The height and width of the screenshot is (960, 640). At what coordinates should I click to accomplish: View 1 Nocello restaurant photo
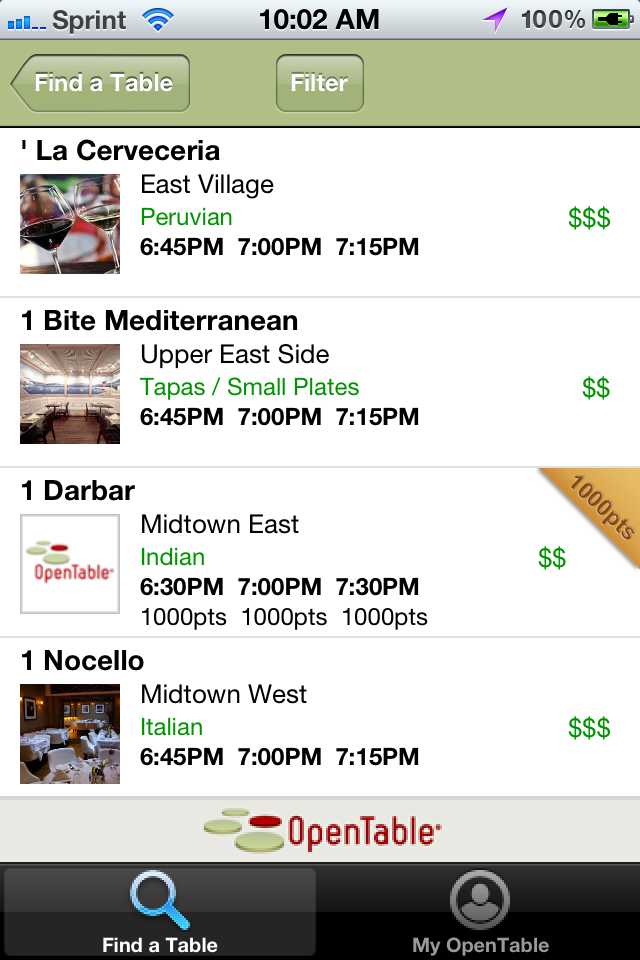(x=70, y=734)
